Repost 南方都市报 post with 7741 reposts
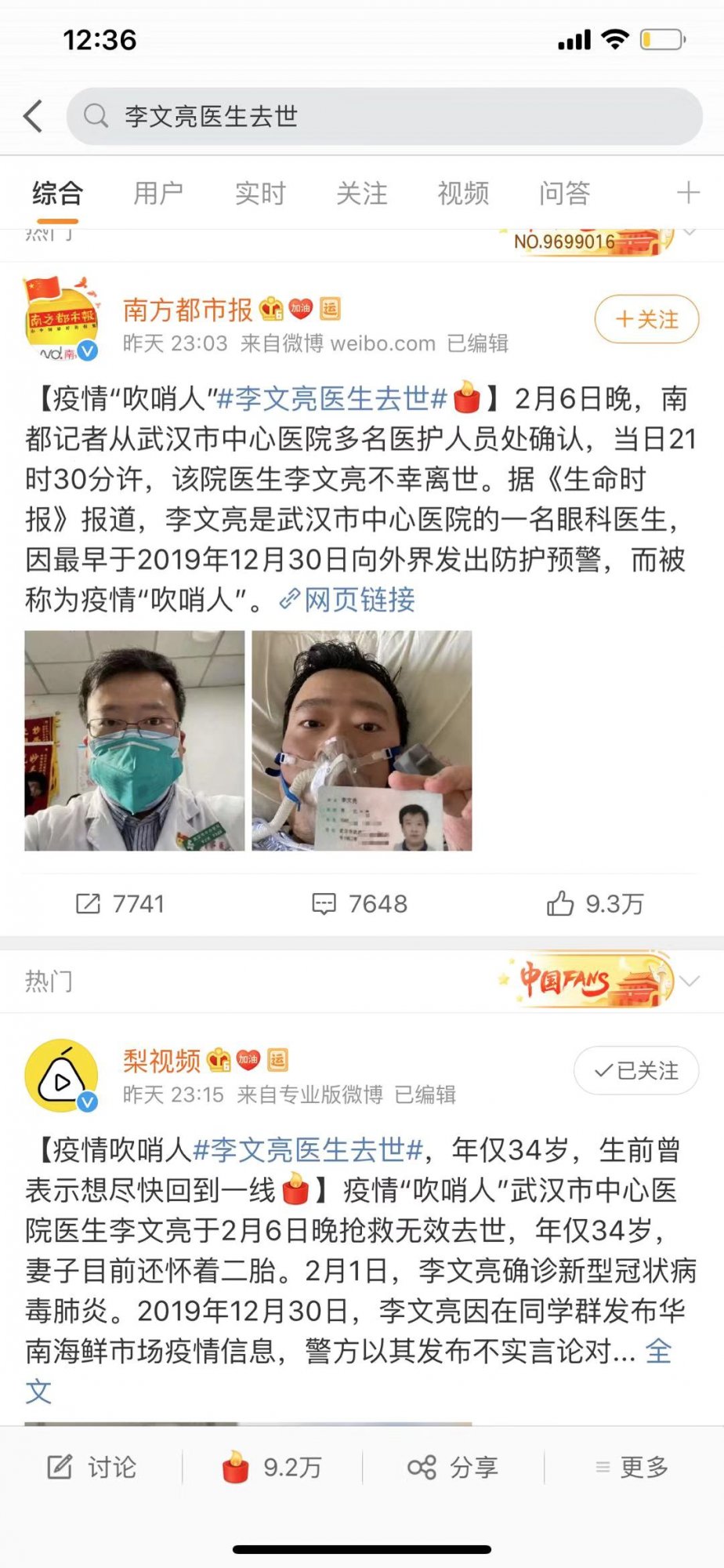The image size is (724, 1568). pyautogui.click(x=120, y=904)
